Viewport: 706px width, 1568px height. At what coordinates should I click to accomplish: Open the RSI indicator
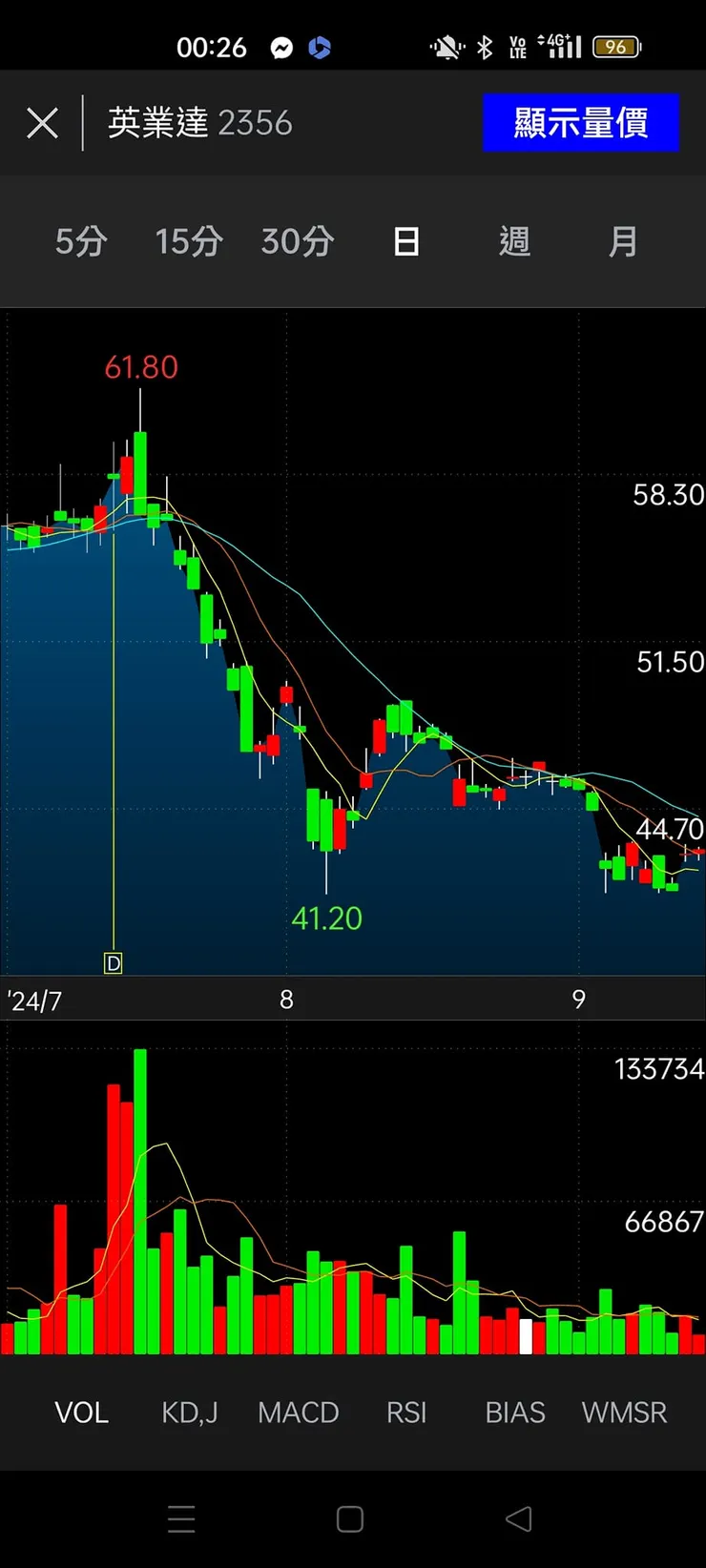tap(406, 1413)
